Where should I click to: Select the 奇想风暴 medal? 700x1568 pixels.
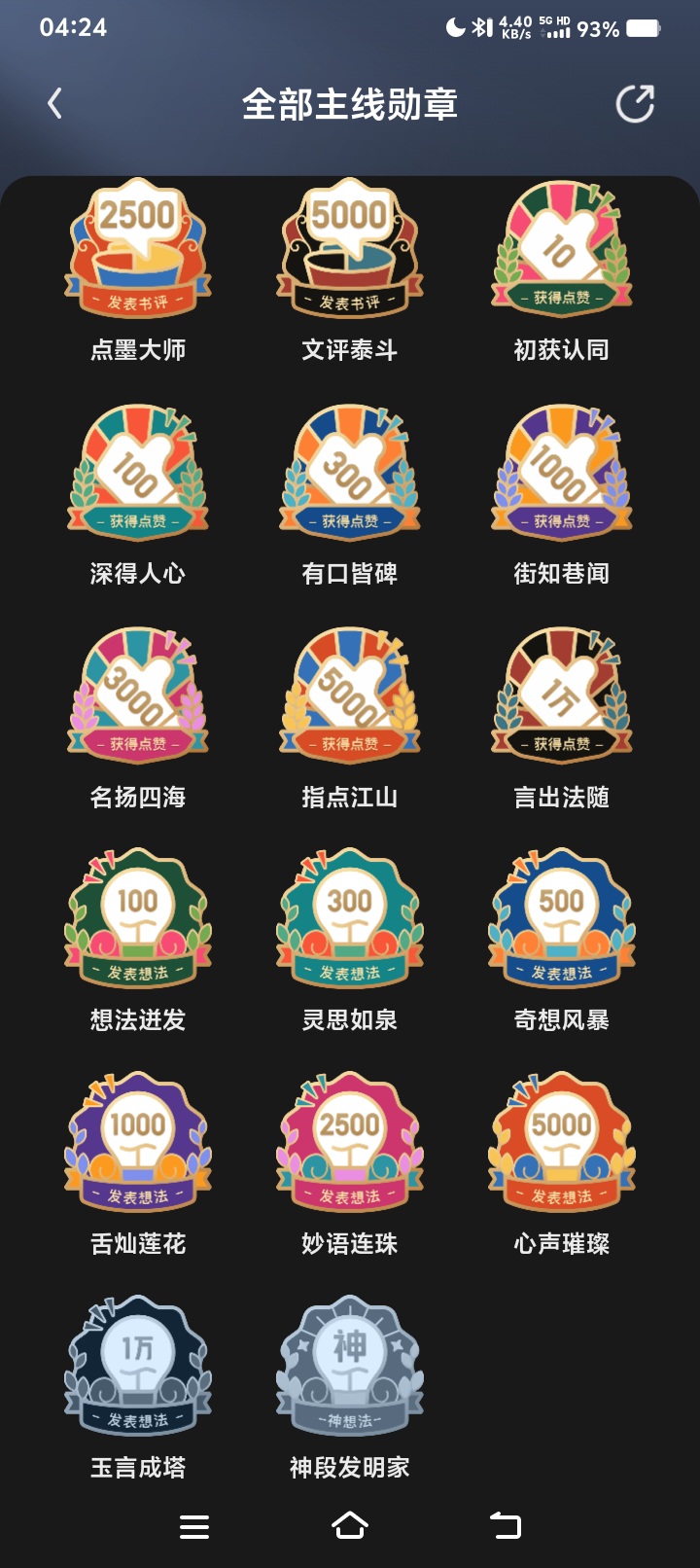pyautogui.click(x=562, y=920)
